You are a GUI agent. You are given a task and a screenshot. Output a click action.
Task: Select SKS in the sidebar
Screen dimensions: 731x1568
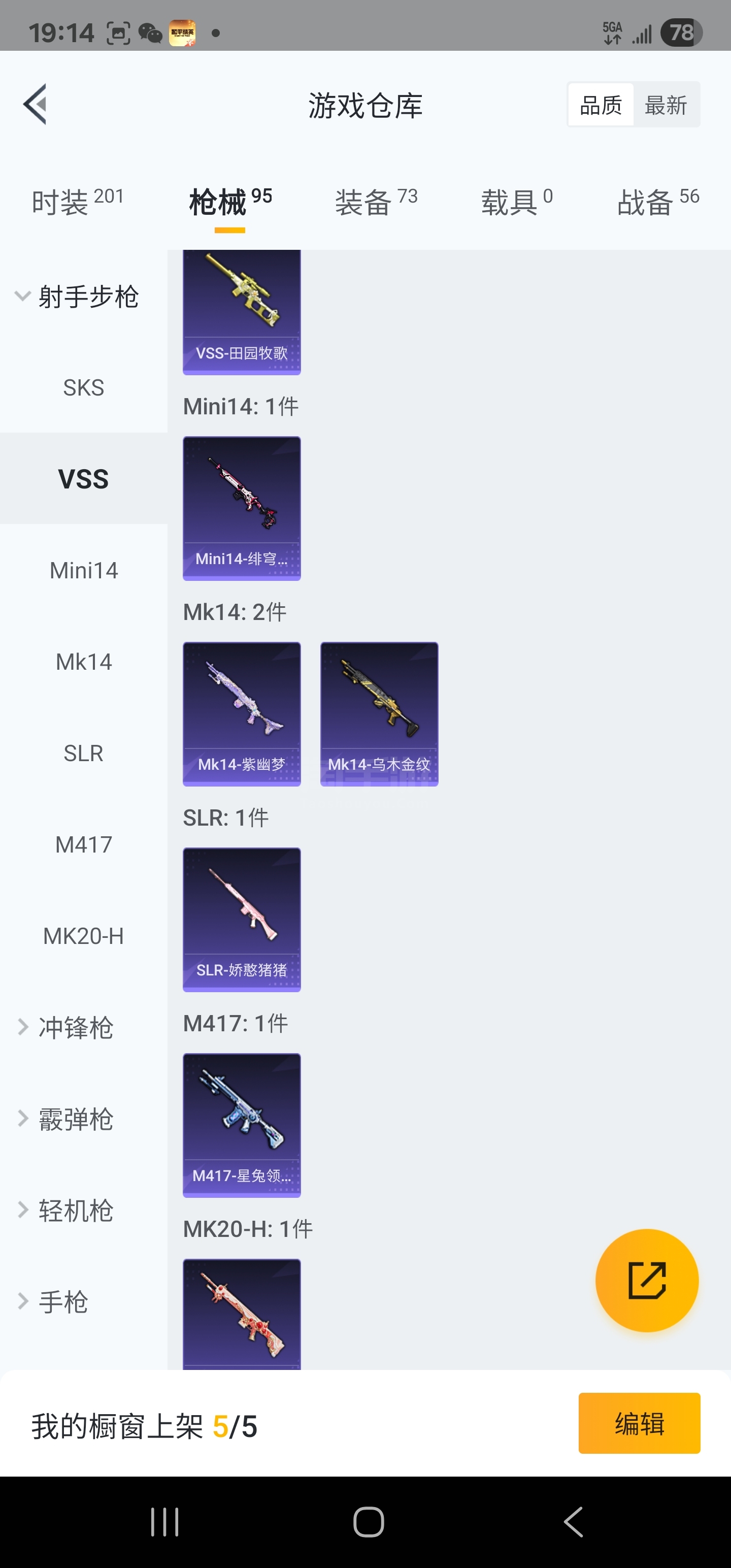point(83,388)
